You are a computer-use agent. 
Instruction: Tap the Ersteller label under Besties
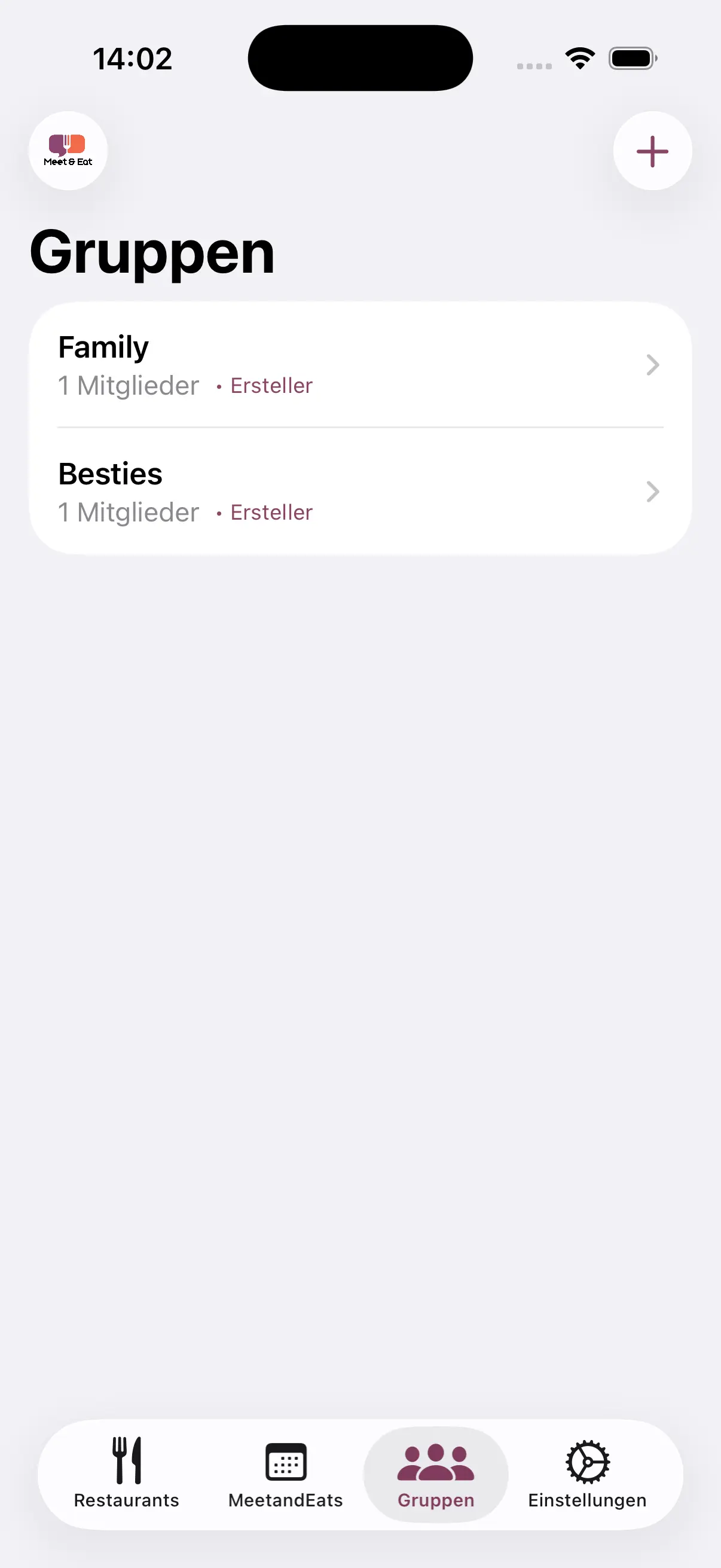click(271, 512)
